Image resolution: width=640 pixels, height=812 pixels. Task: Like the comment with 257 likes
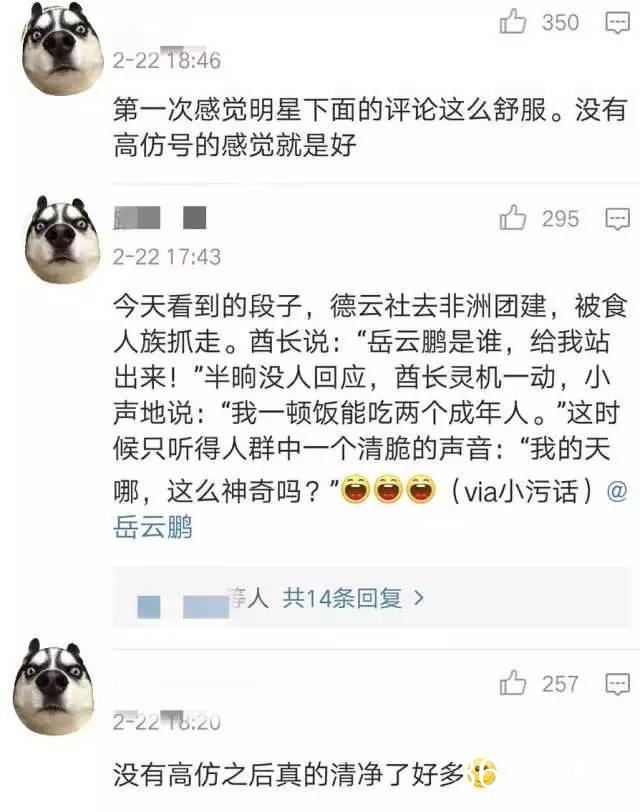pos(514,683)
